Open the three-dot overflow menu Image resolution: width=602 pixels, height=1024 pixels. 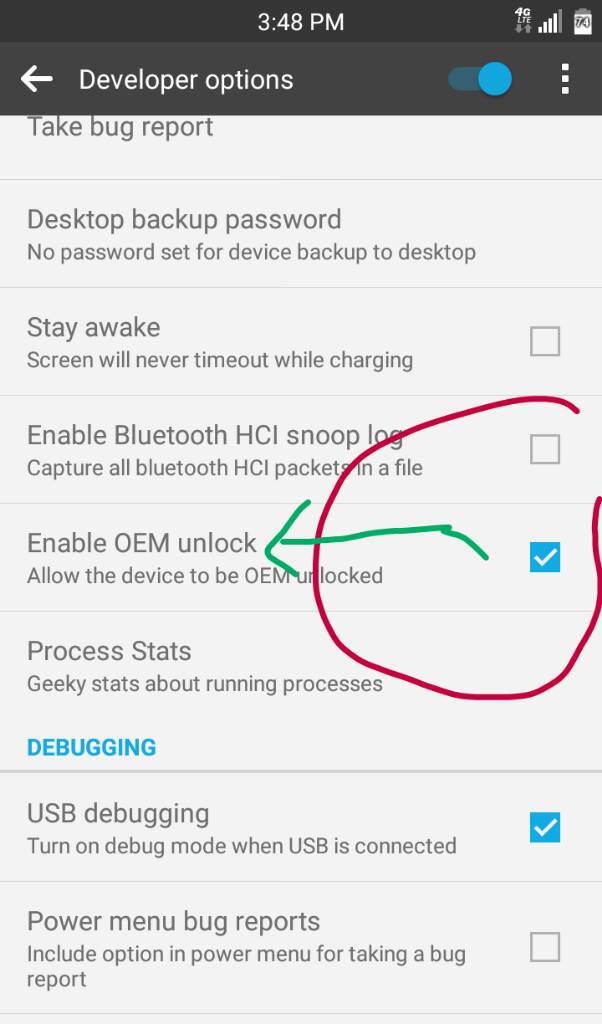pyautogui.click(x=565, y=79)
